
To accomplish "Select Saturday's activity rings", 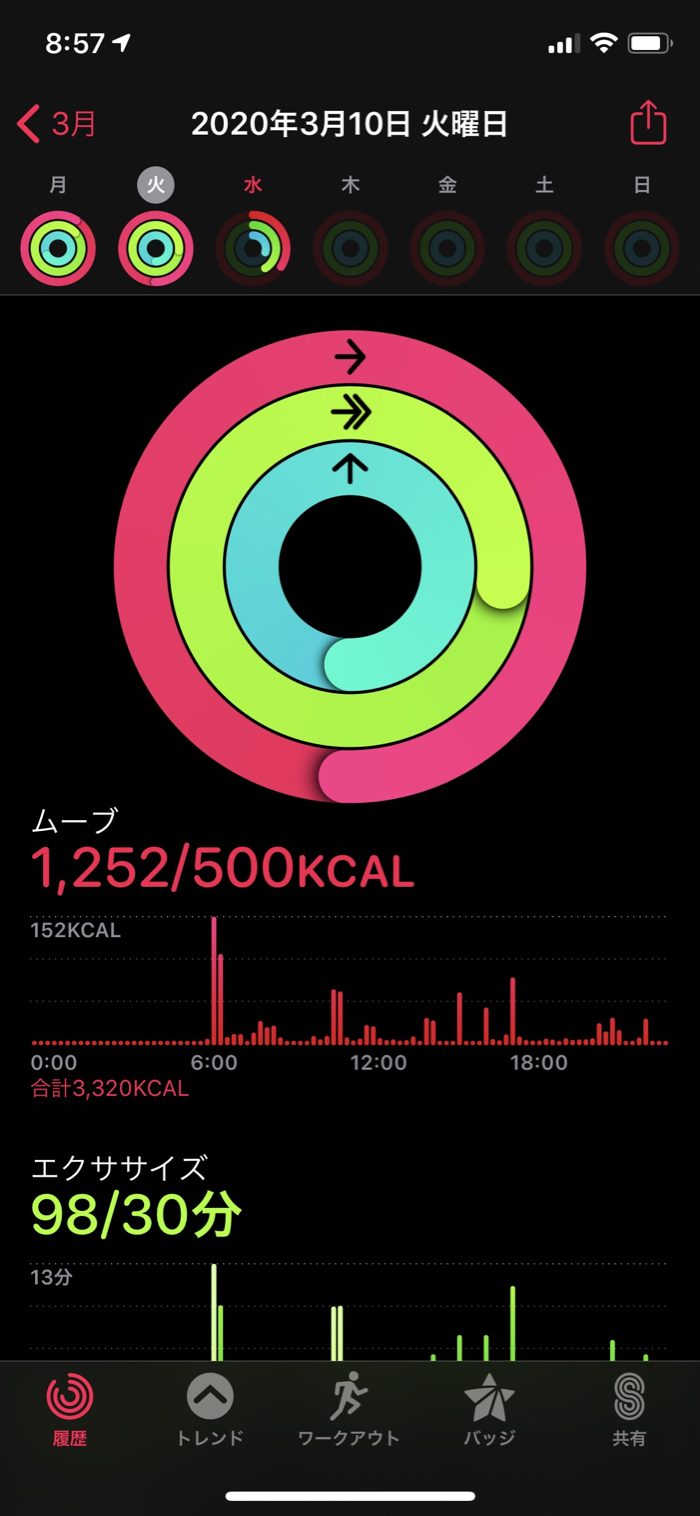I will pos(544,249).
